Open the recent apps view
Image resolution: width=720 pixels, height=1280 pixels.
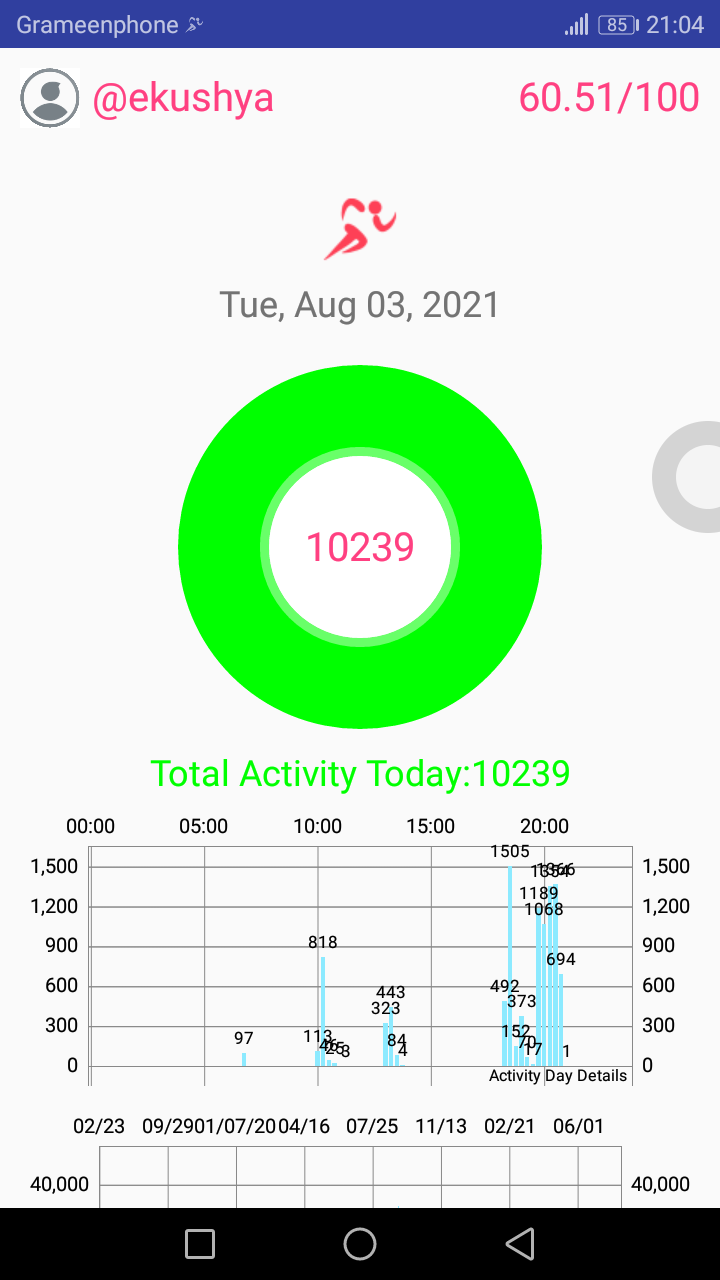click(x=200, y=1243)
